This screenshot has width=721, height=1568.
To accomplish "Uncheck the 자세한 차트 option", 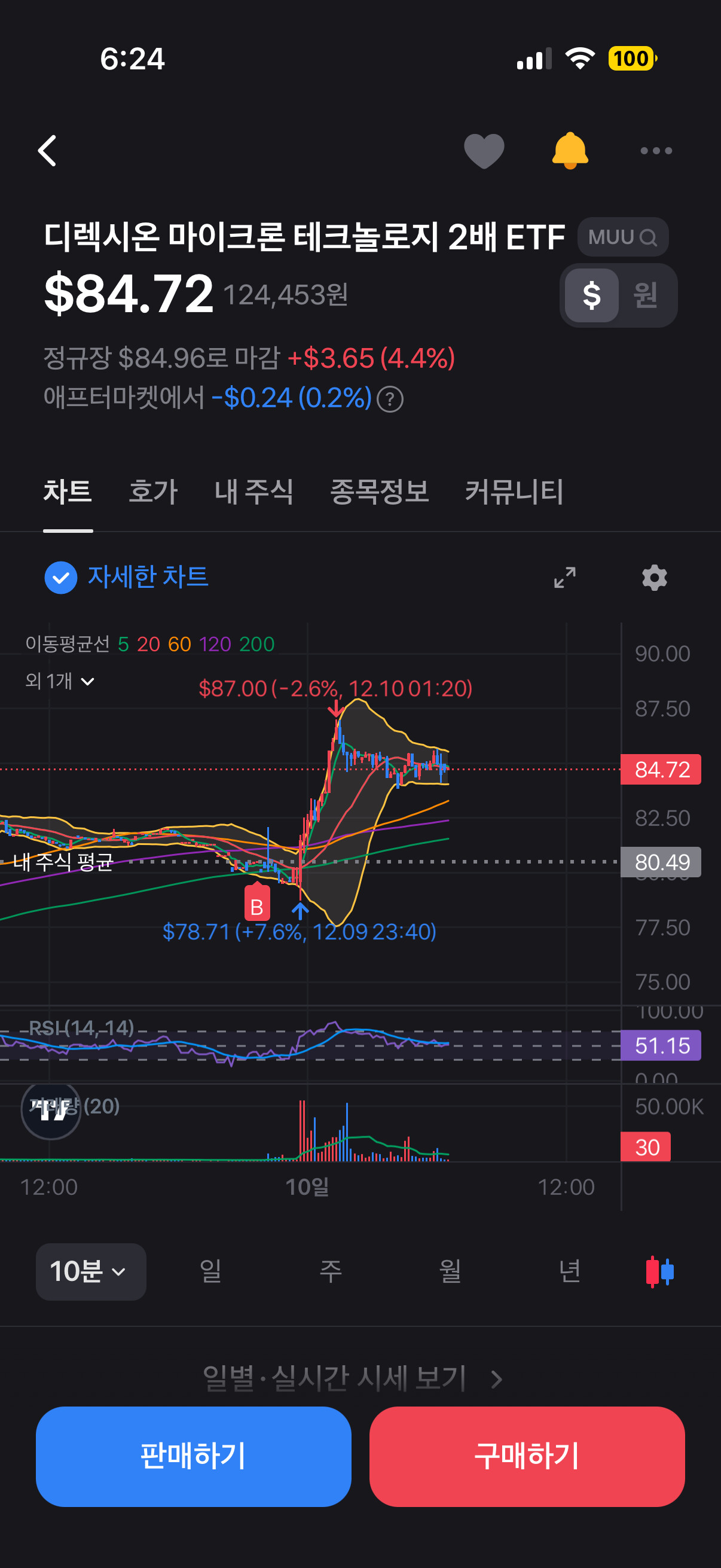I will click(61, 577).
